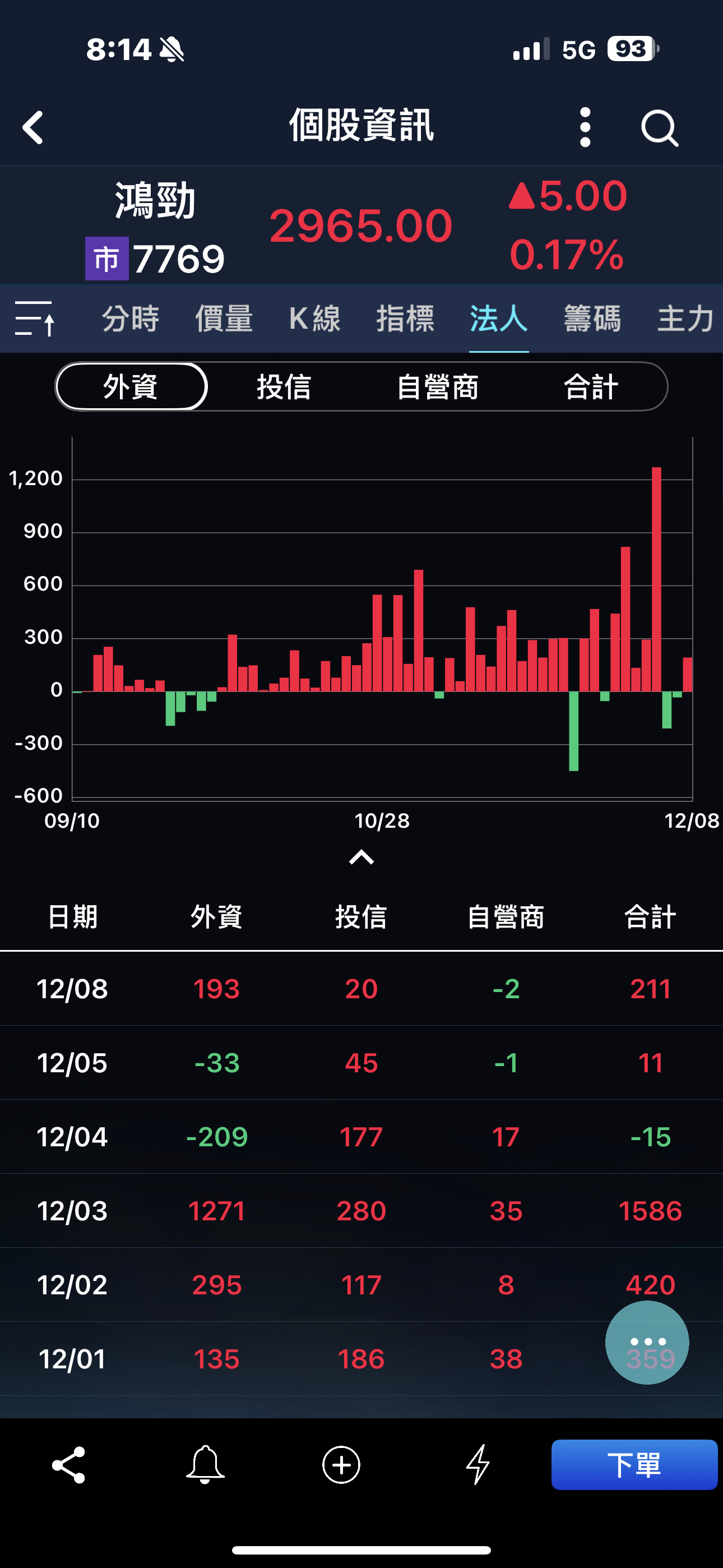Open the K線 tab
The image size is (723, 1568).
(x=314, y=319)
